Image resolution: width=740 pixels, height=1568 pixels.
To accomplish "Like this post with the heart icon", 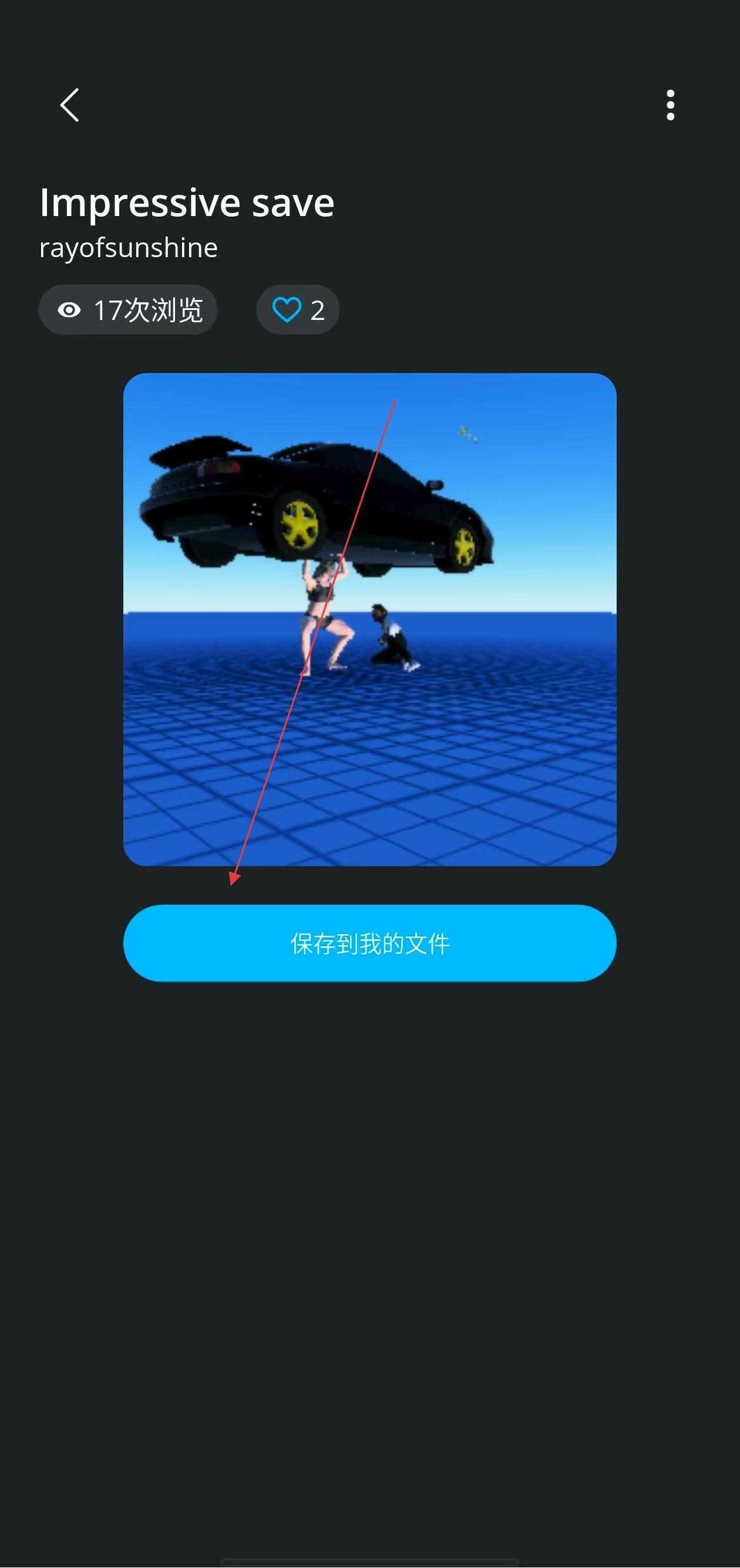I will pos(287,309).
